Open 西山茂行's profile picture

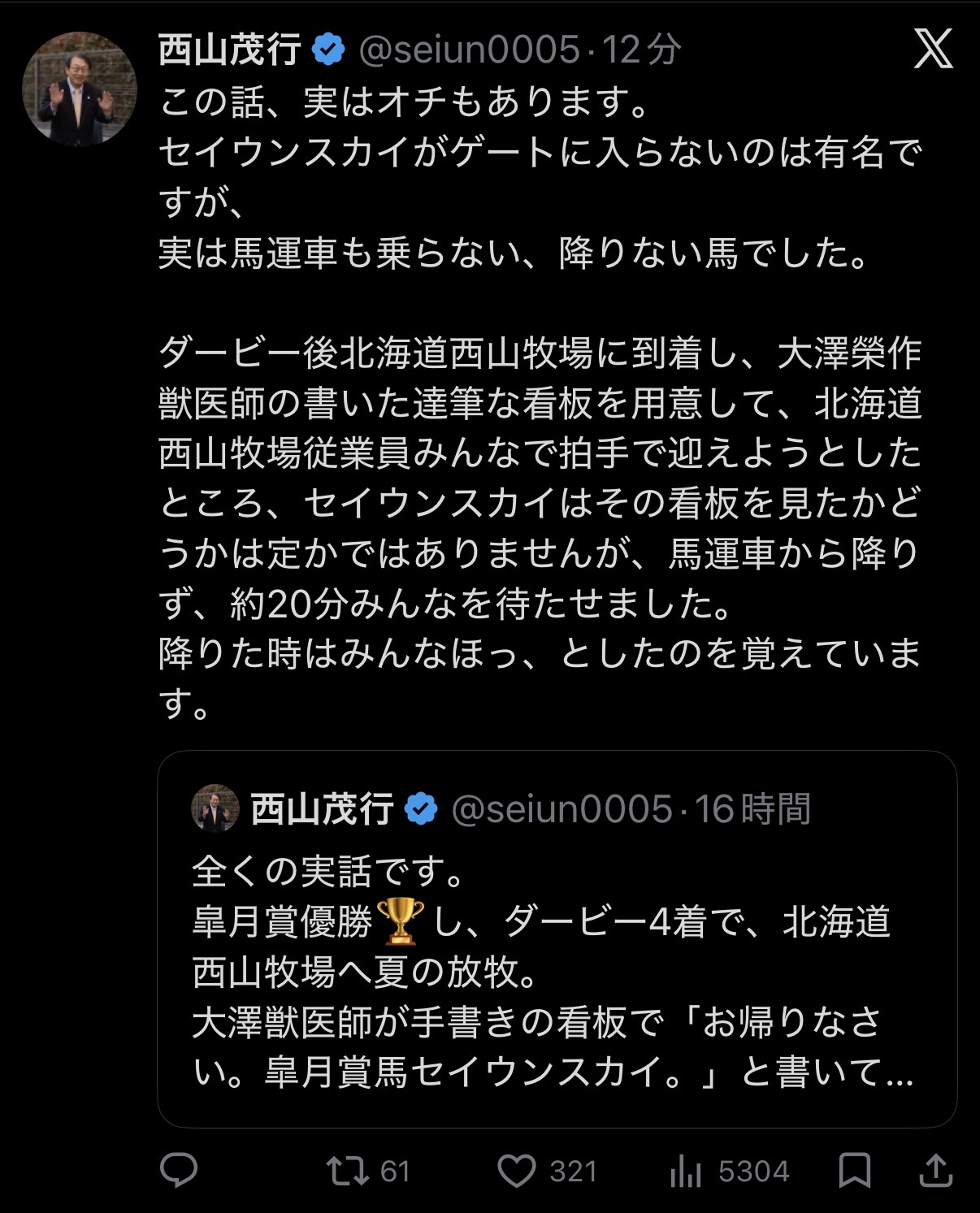click(x=79, y=89)
